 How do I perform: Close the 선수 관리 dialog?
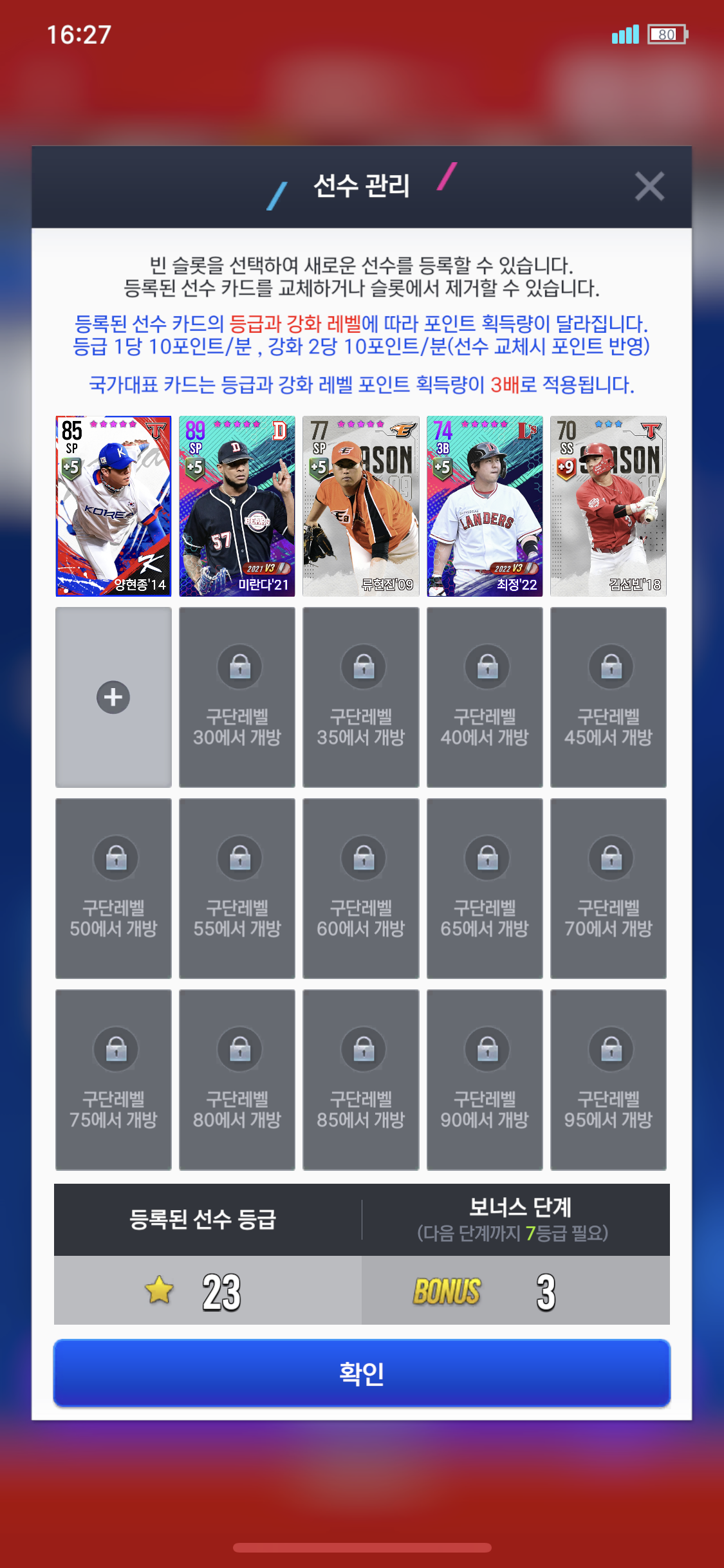coord(649,187)
